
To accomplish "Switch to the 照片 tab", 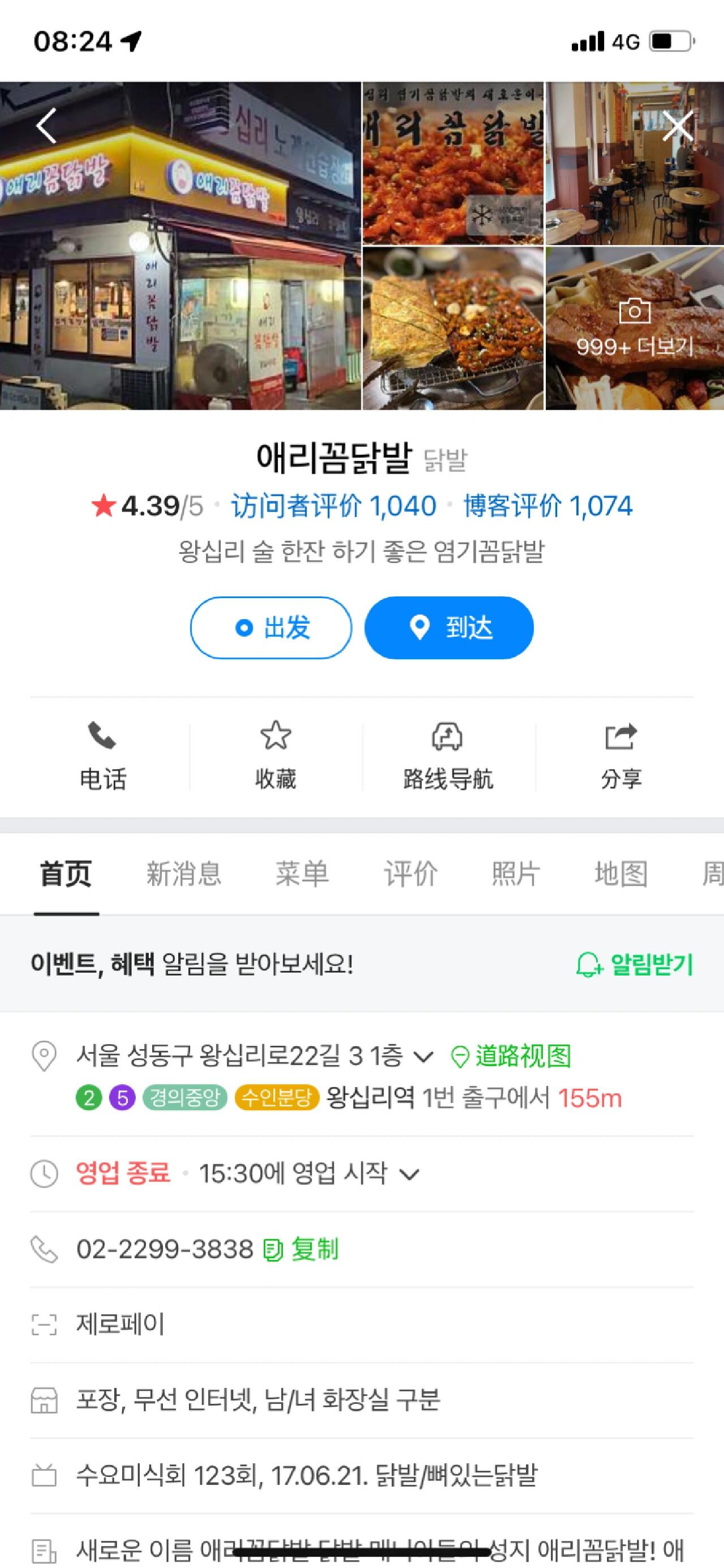I will [x=516, y=874].
